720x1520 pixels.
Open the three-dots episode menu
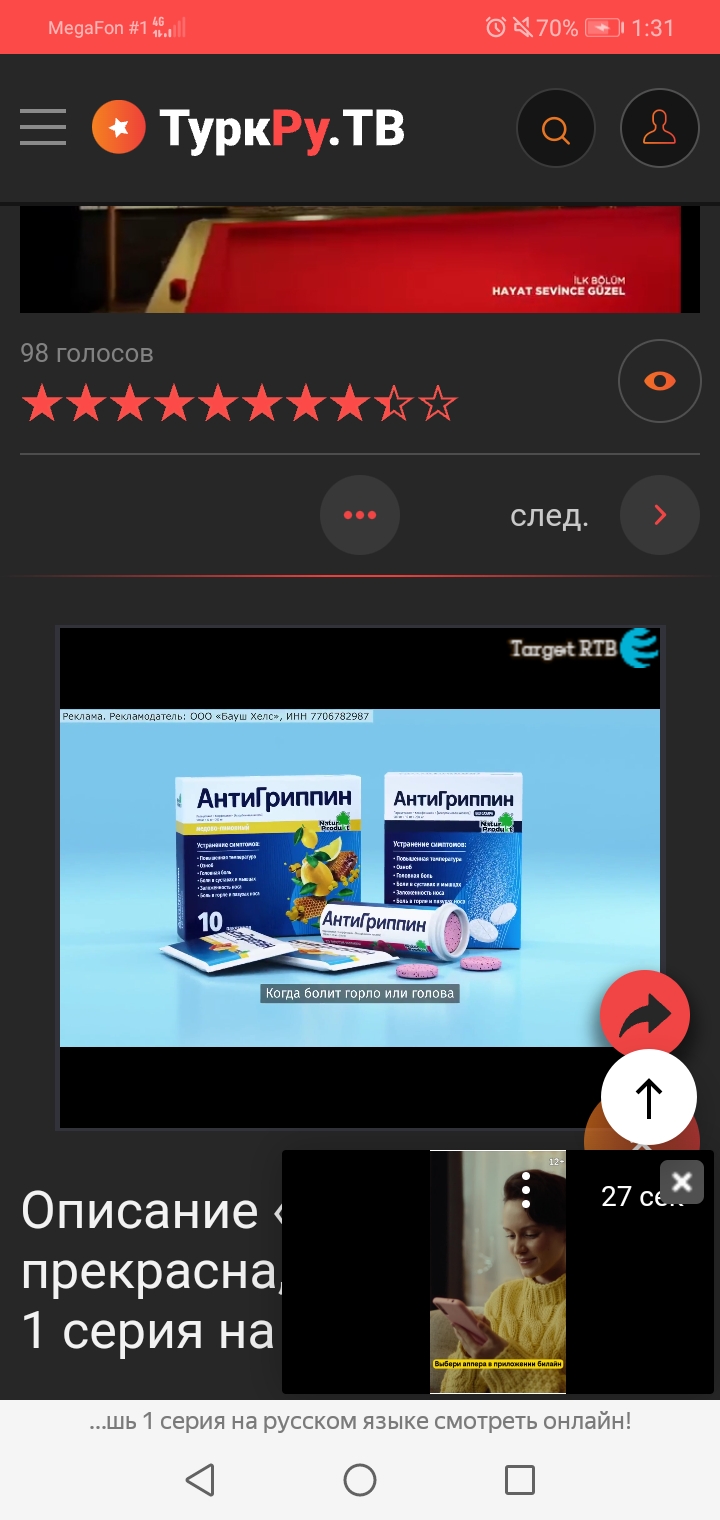[x=359, y=515]
